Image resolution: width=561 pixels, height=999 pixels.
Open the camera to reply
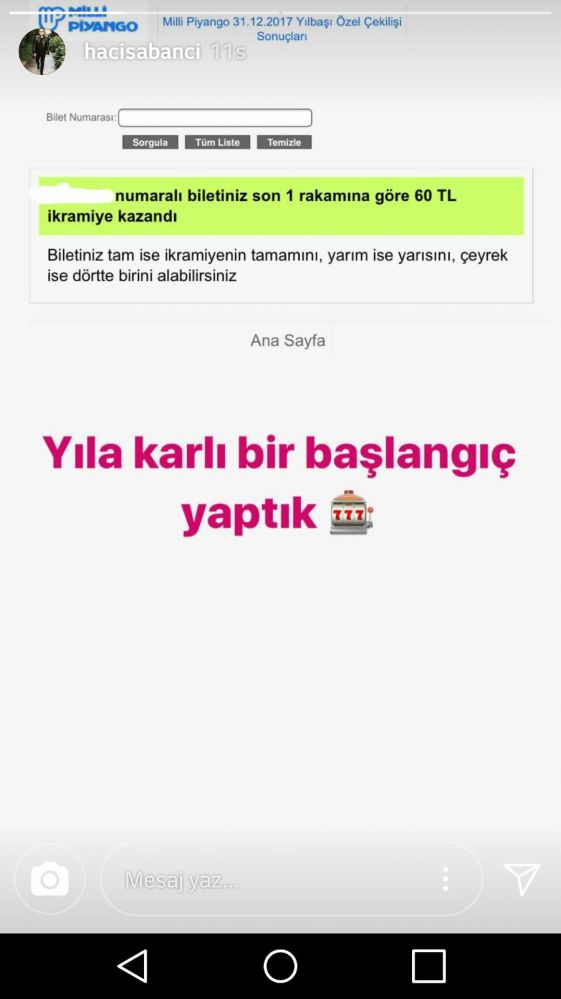click(x=50, y=879)
